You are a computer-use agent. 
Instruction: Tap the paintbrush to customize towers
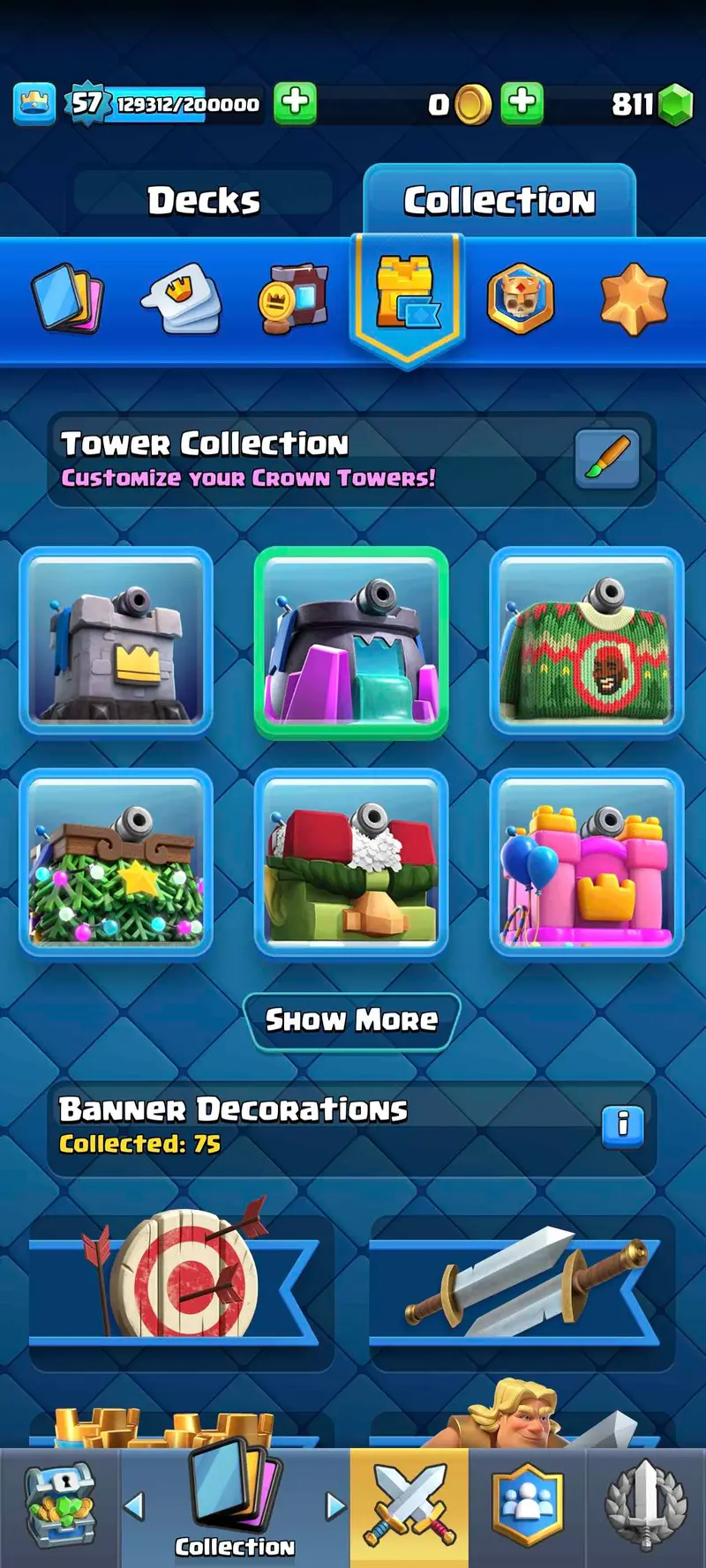coord(607,459)
